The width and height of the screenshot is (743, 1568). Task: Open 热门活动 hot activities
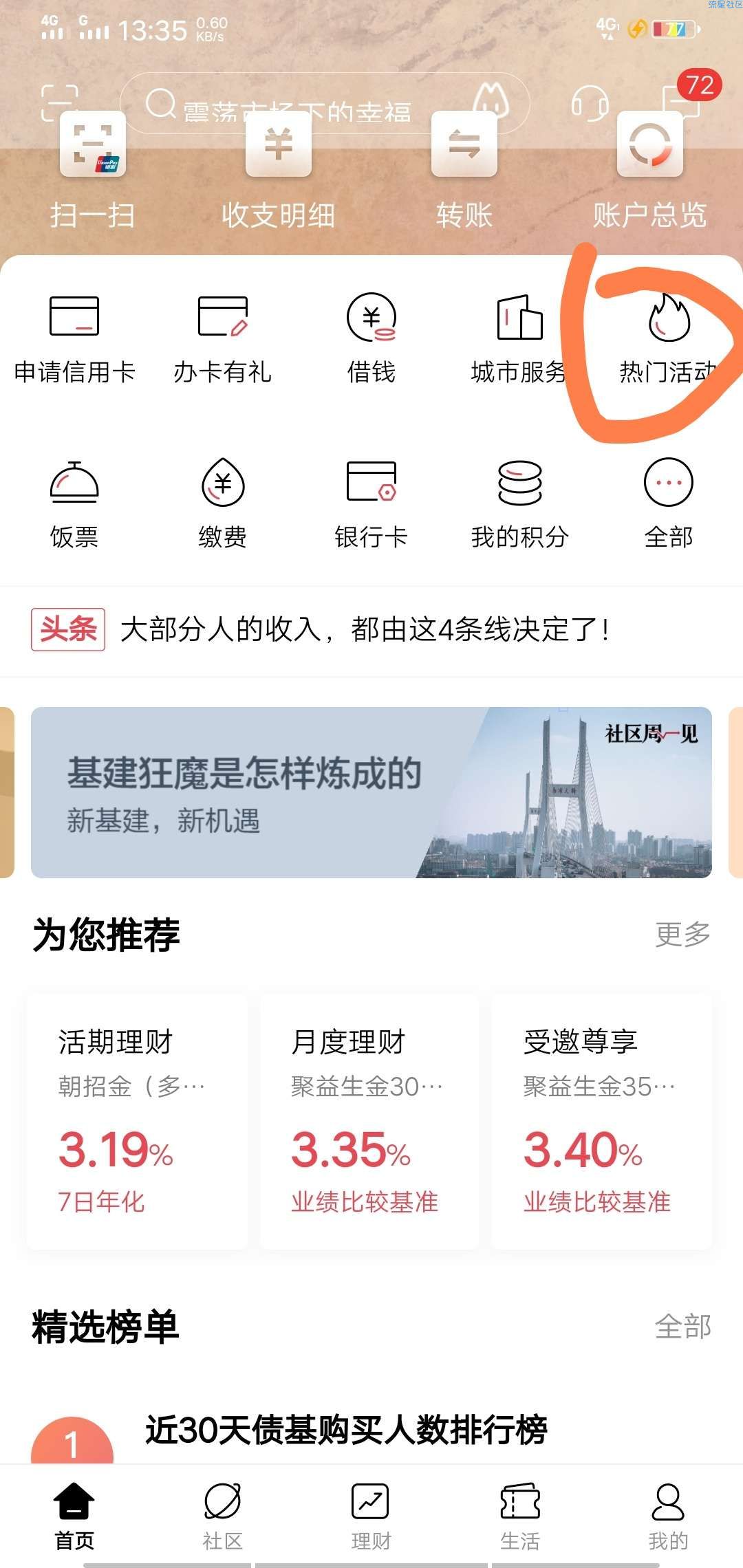pyautogui.click(x=667, y=338)
